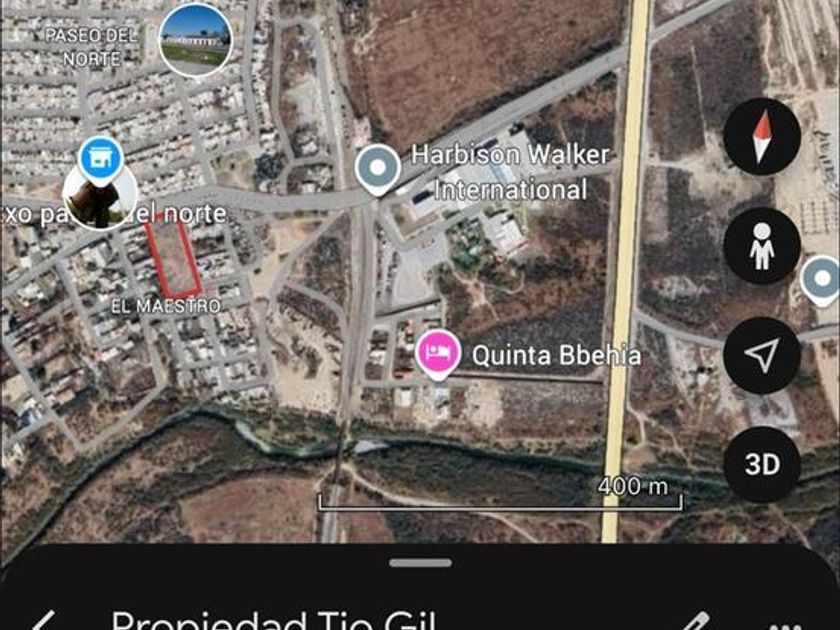Reset map orientation with the compass
This screenshot has width=840, height=630.
762,137
